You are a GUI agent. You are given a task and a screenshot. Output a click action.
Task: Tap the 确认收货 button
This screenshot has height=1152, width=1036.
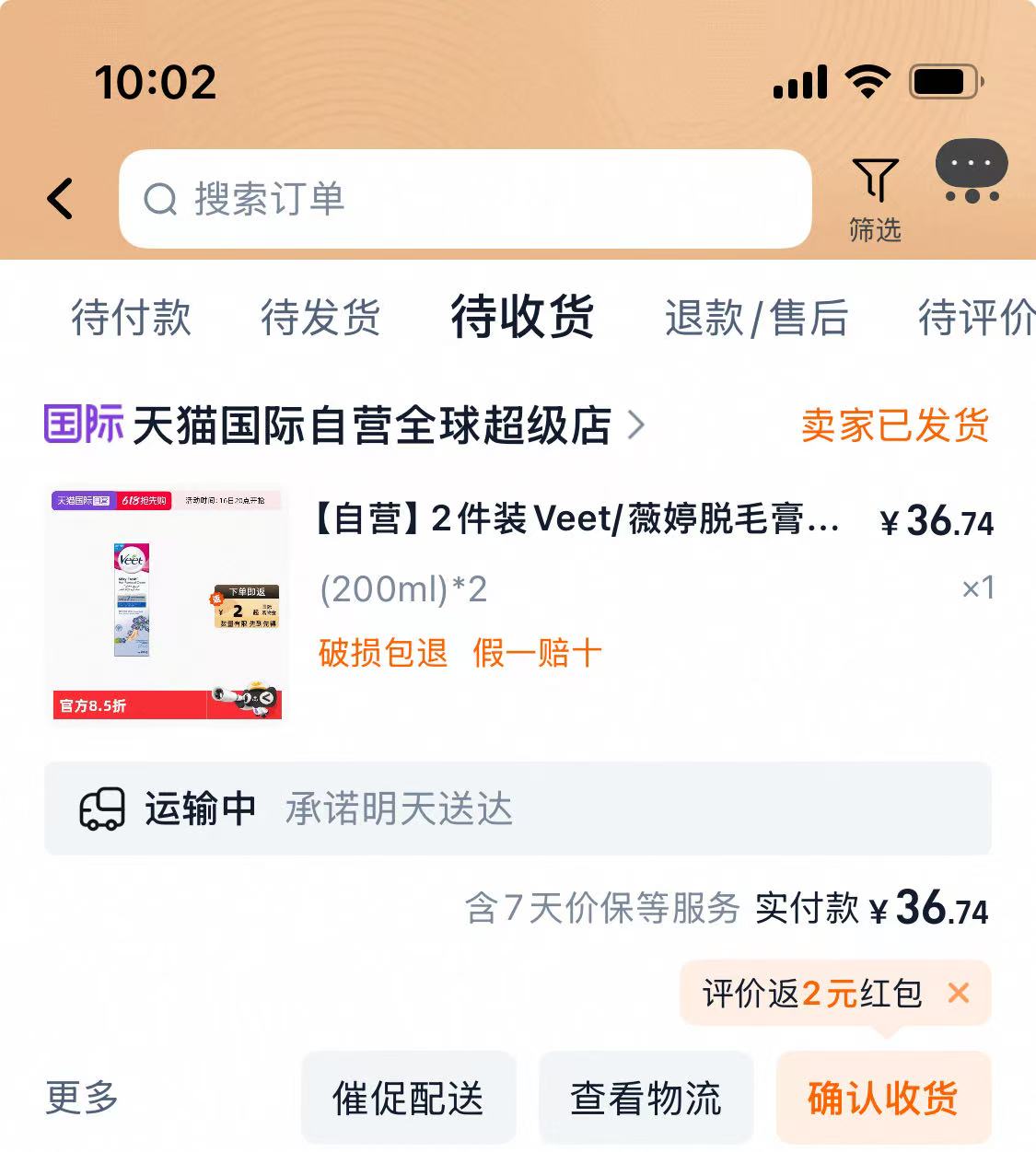pyautogui.click(x=882, y=1098)
